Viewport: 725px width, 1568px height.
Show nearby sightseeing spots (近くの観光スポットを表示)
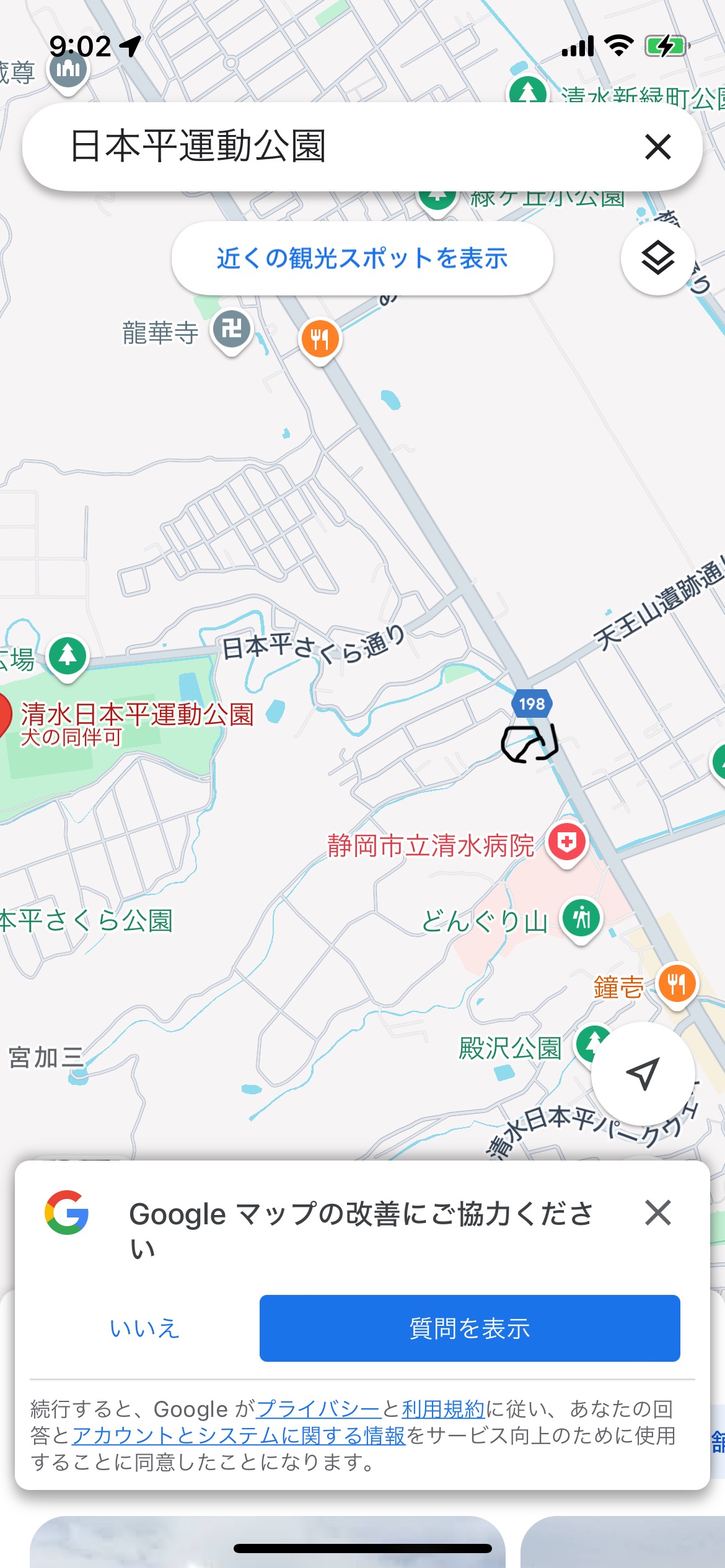(362, 258)
